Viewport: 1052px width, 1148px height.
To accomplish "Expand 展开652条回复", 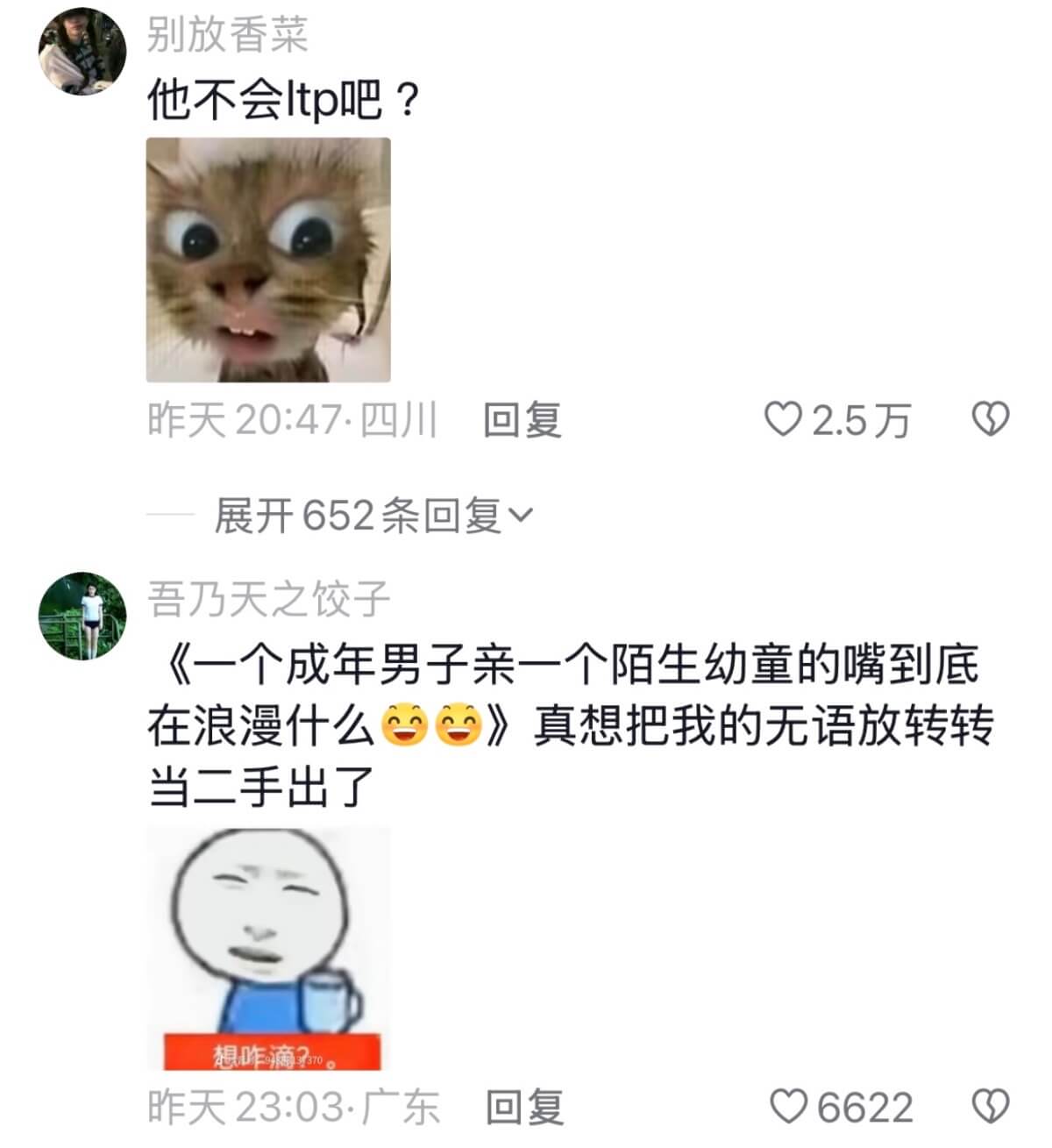I will pos(373,516).
